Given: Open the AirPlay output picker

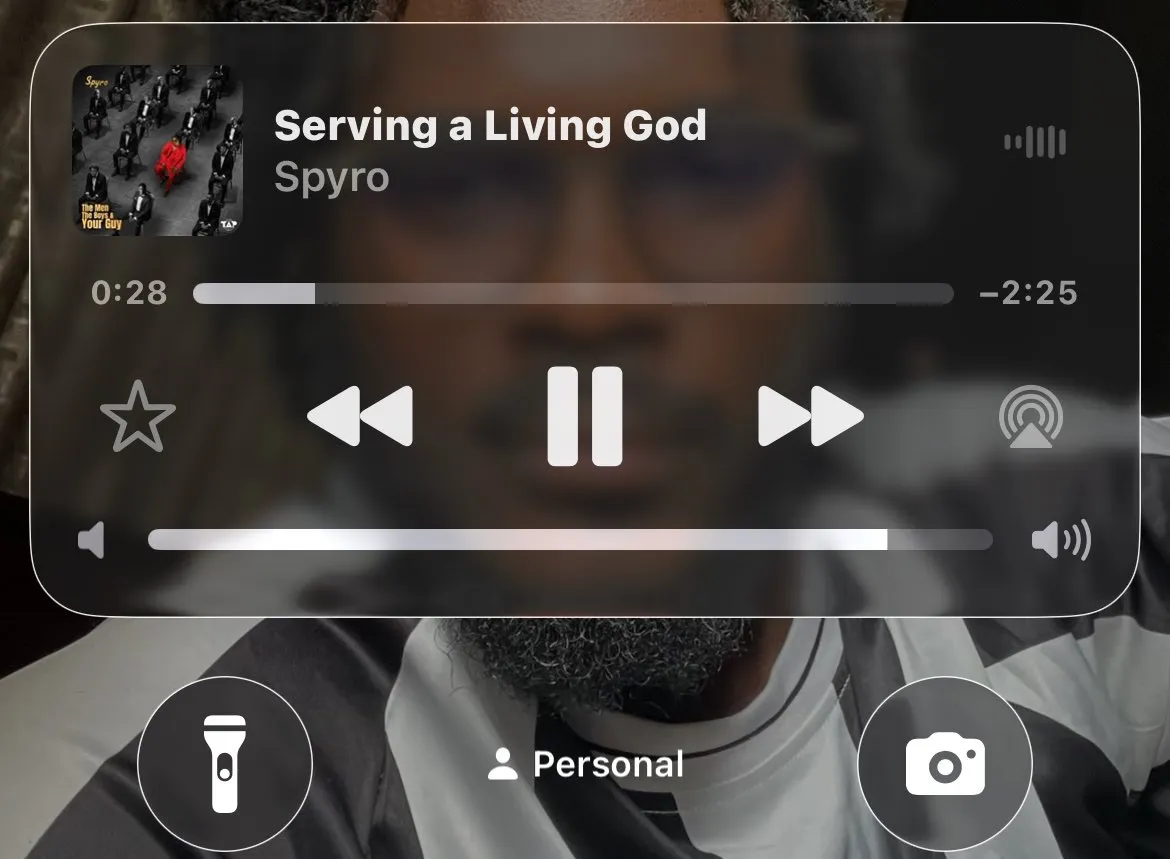Looking at the screenshot, I should [1031, 417].
